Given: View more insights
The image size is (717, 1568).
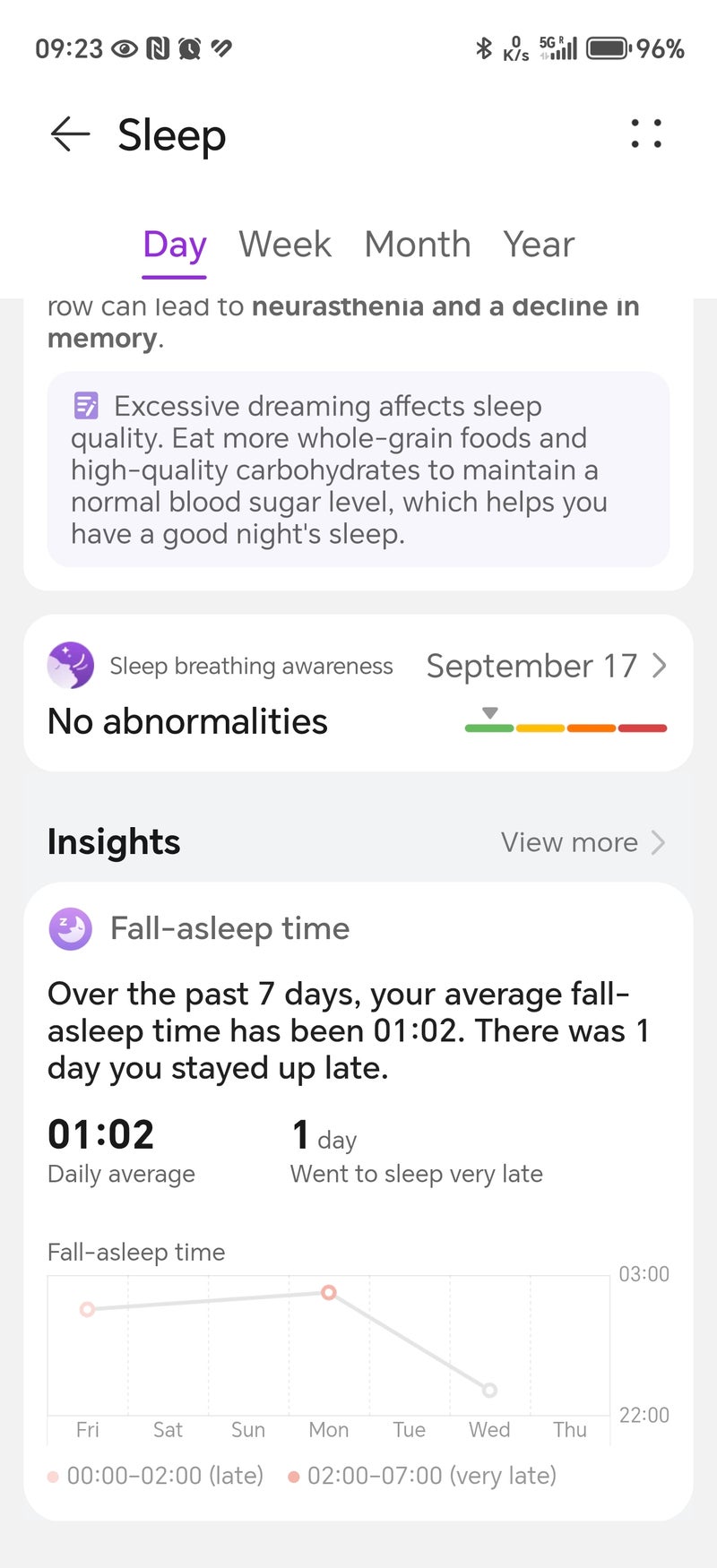Looking at the screenshot, I should 583,842.
